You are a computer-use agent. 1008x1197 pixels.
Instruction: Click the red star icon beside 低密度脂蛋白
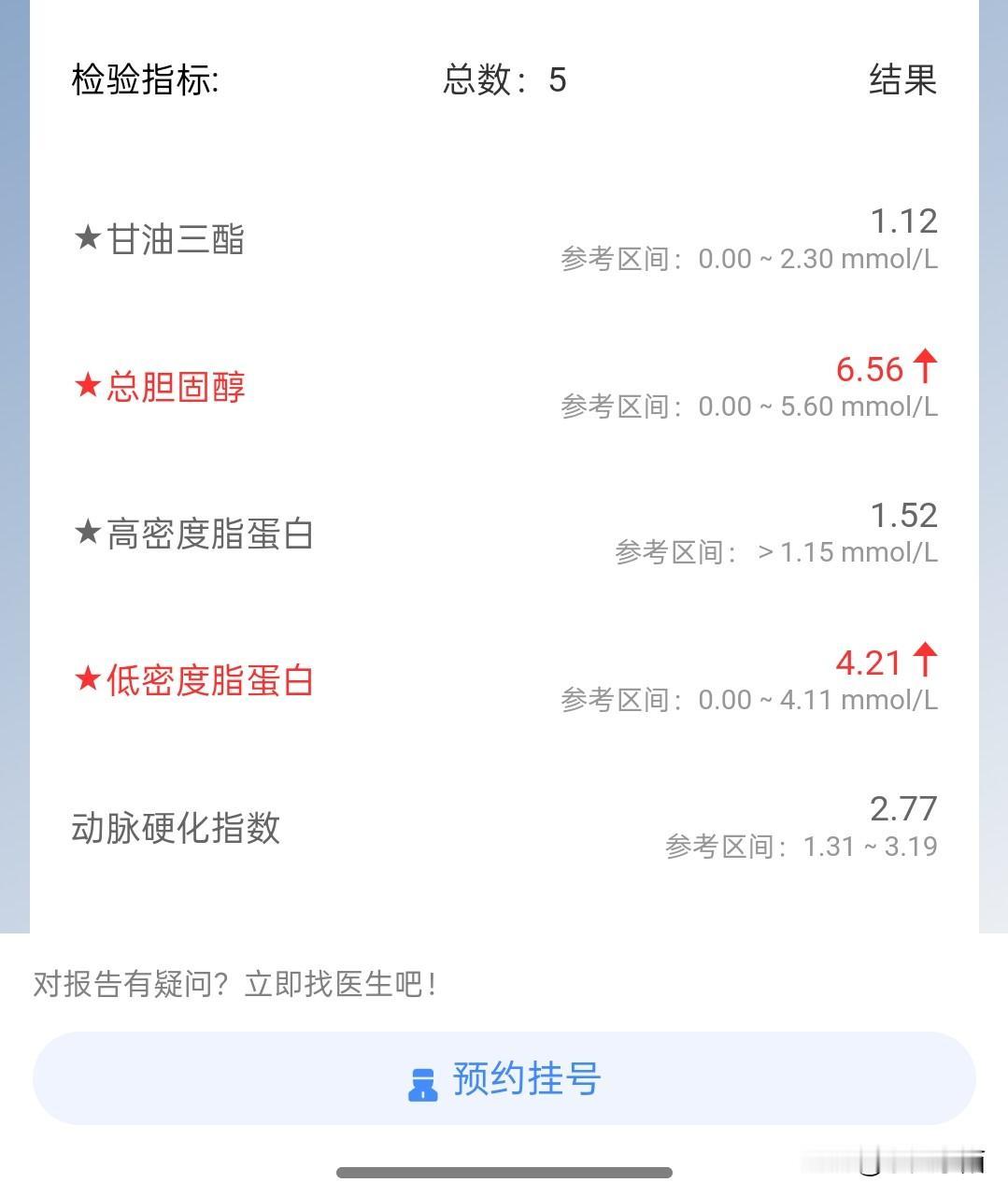coord(86,679)
